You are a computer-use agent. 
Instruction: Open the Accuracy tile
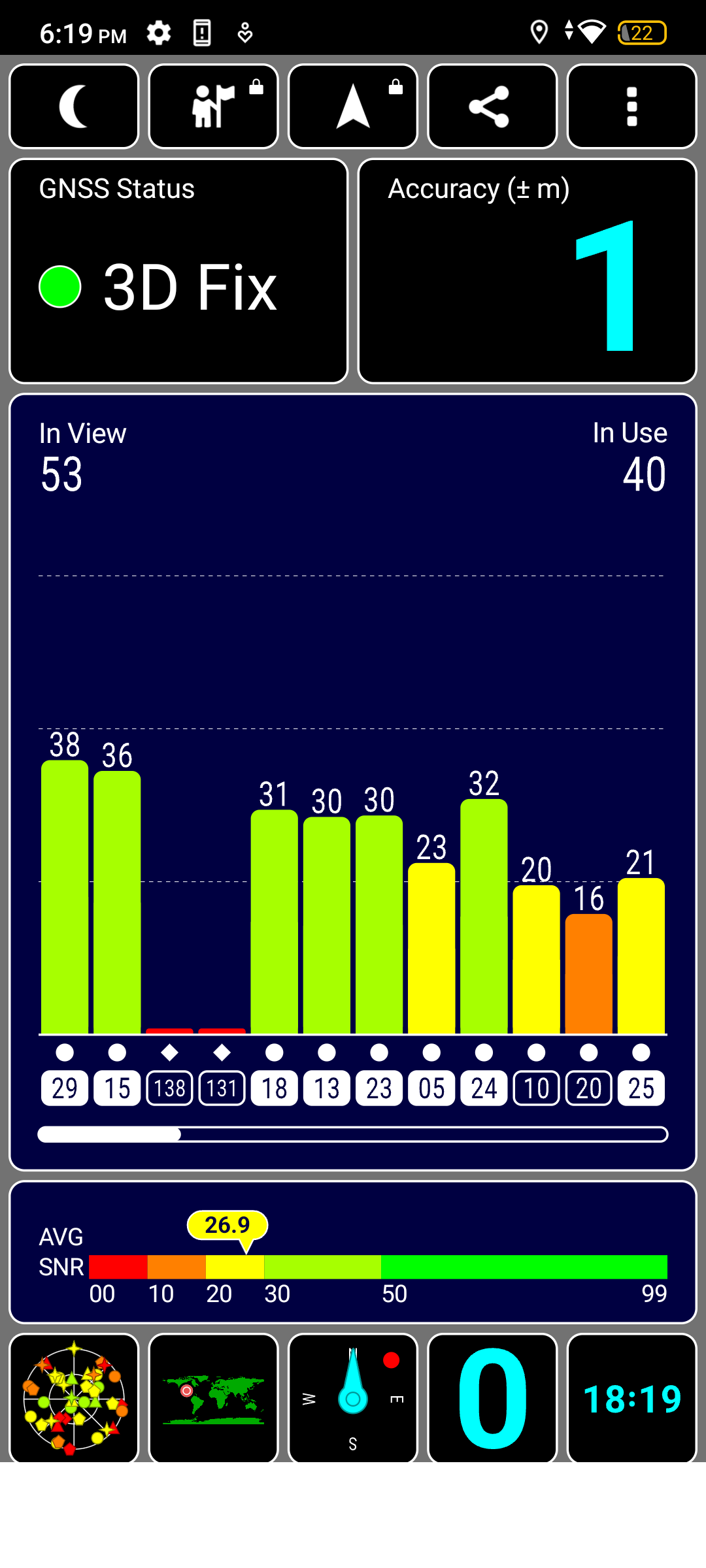527,270
